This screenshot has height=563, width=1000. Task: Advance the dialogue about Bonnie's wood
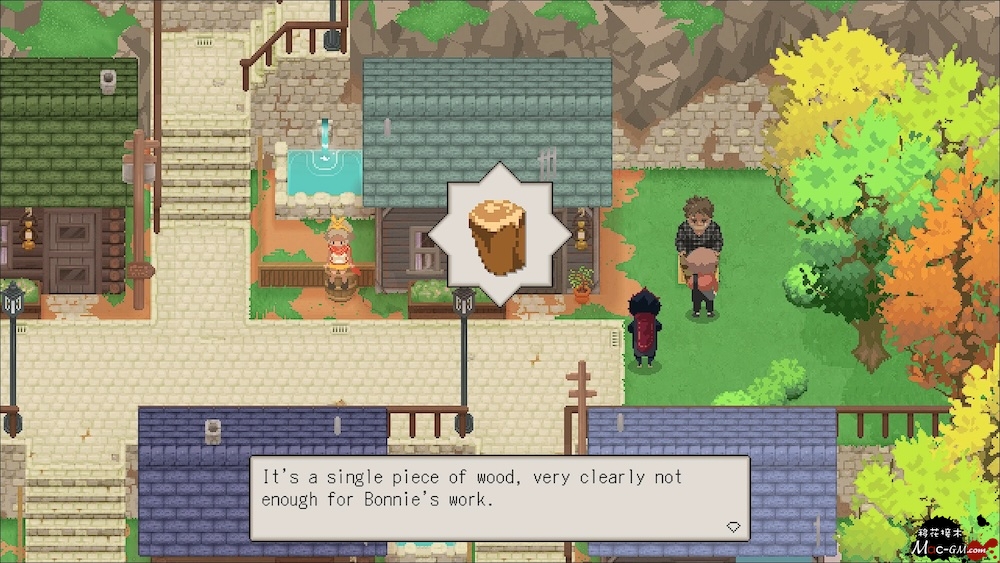pyautogui.click(x=733, y=526)
